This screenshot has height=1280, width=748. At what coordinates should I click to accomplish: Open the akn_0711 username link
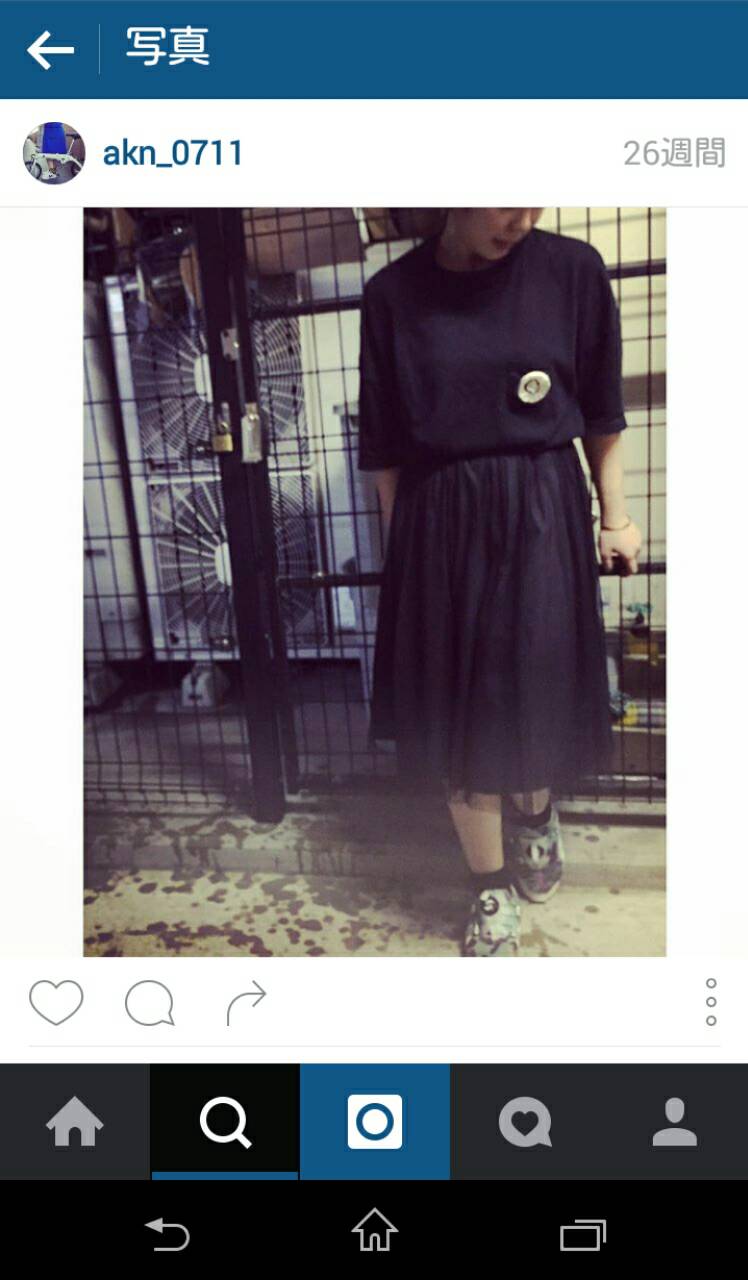point(173,153)
